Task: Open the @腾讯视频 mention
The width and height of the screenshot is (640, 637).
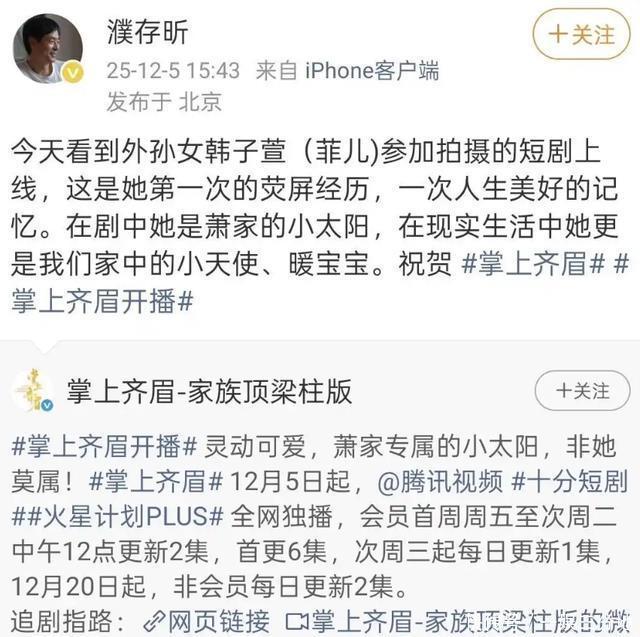Action: pos(440,482)
